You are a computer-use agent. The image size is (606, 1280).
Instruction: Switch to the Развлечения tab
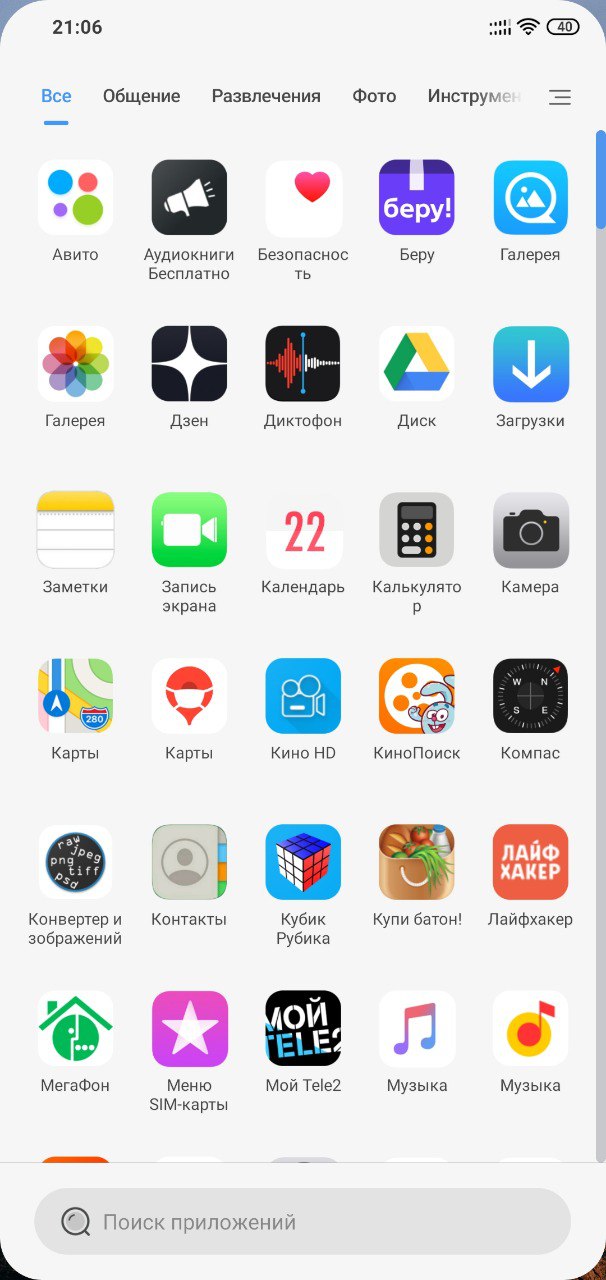266,96
